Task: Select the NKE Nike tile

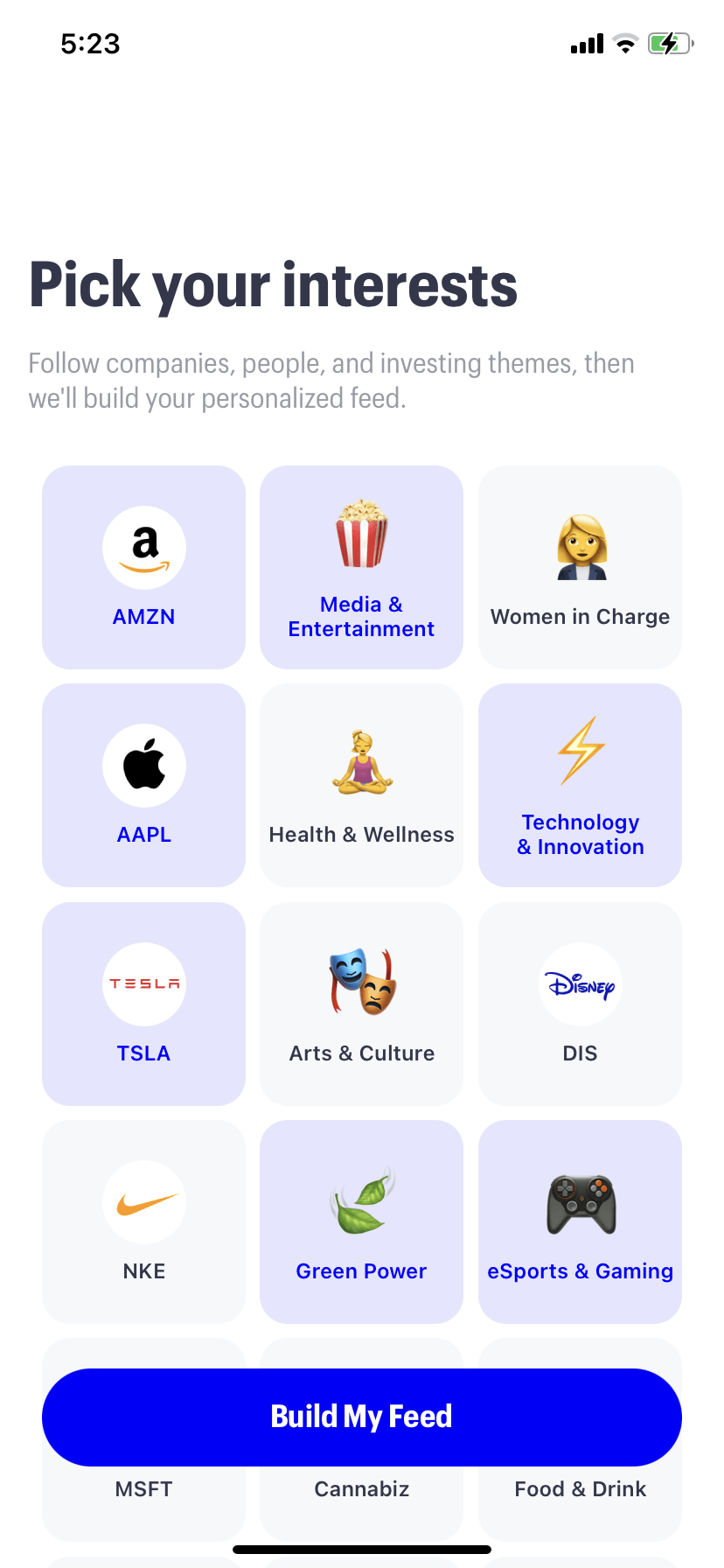Action: pyautogui.click(x=143, y=1221)
